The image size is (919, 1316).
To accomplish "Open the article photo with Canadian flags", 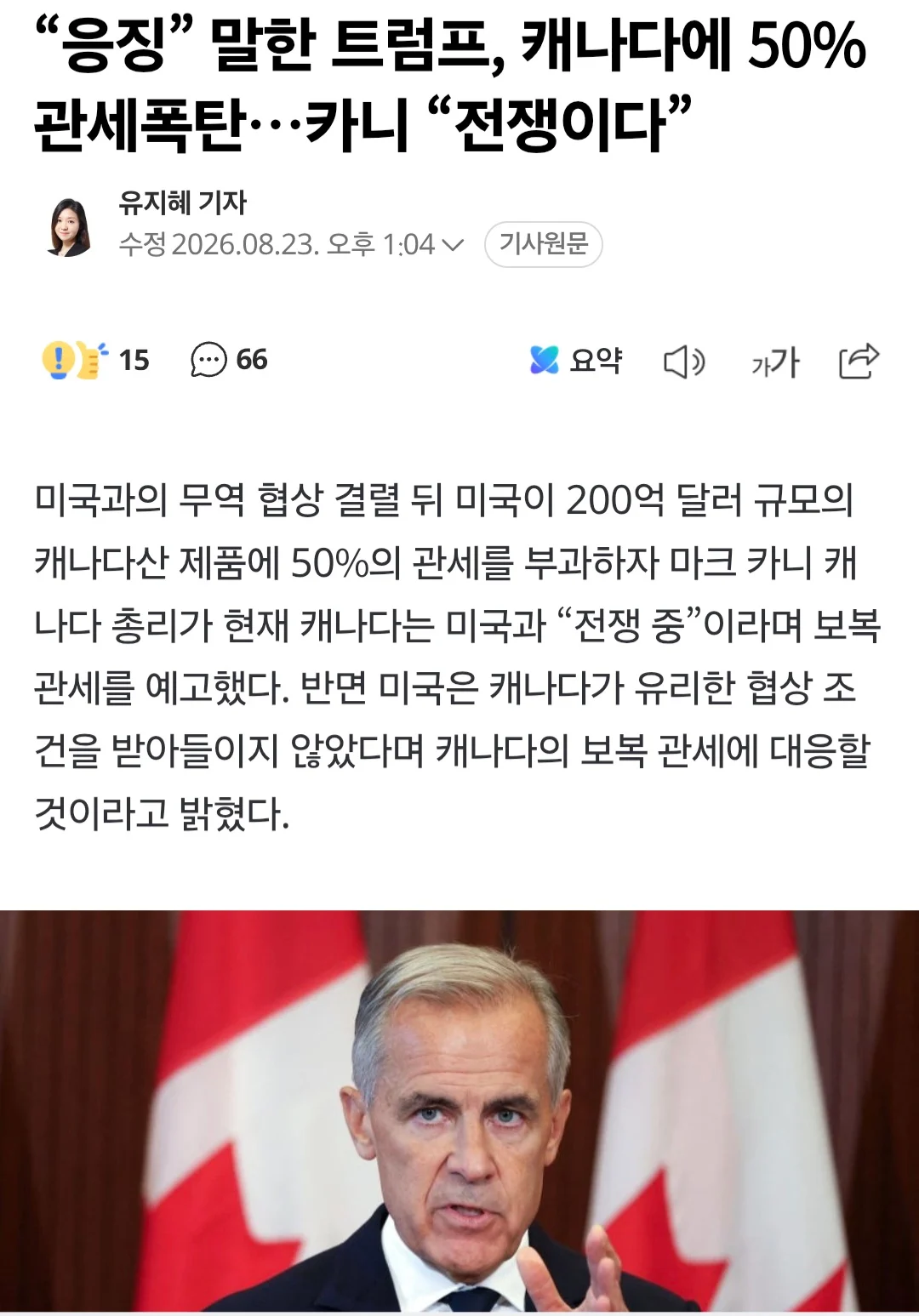I will click(459, 1111).
